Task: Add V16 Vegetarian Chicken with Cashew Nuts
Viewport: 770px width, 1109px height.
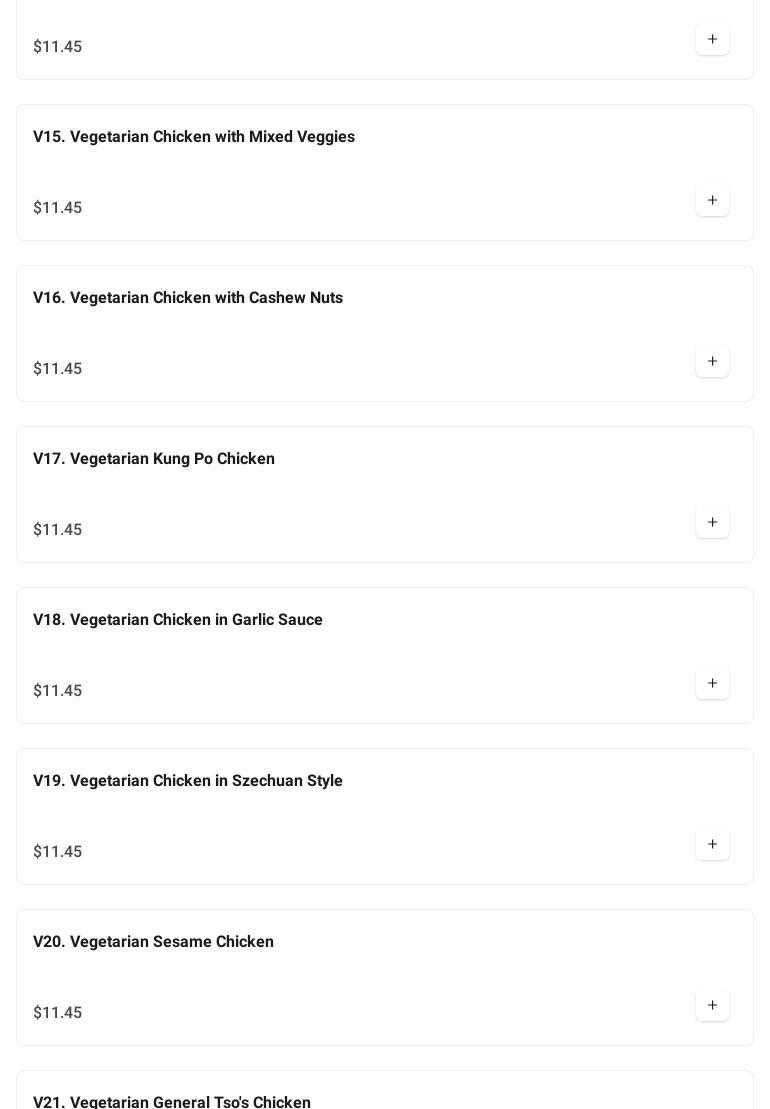Action: pos(712,362)
